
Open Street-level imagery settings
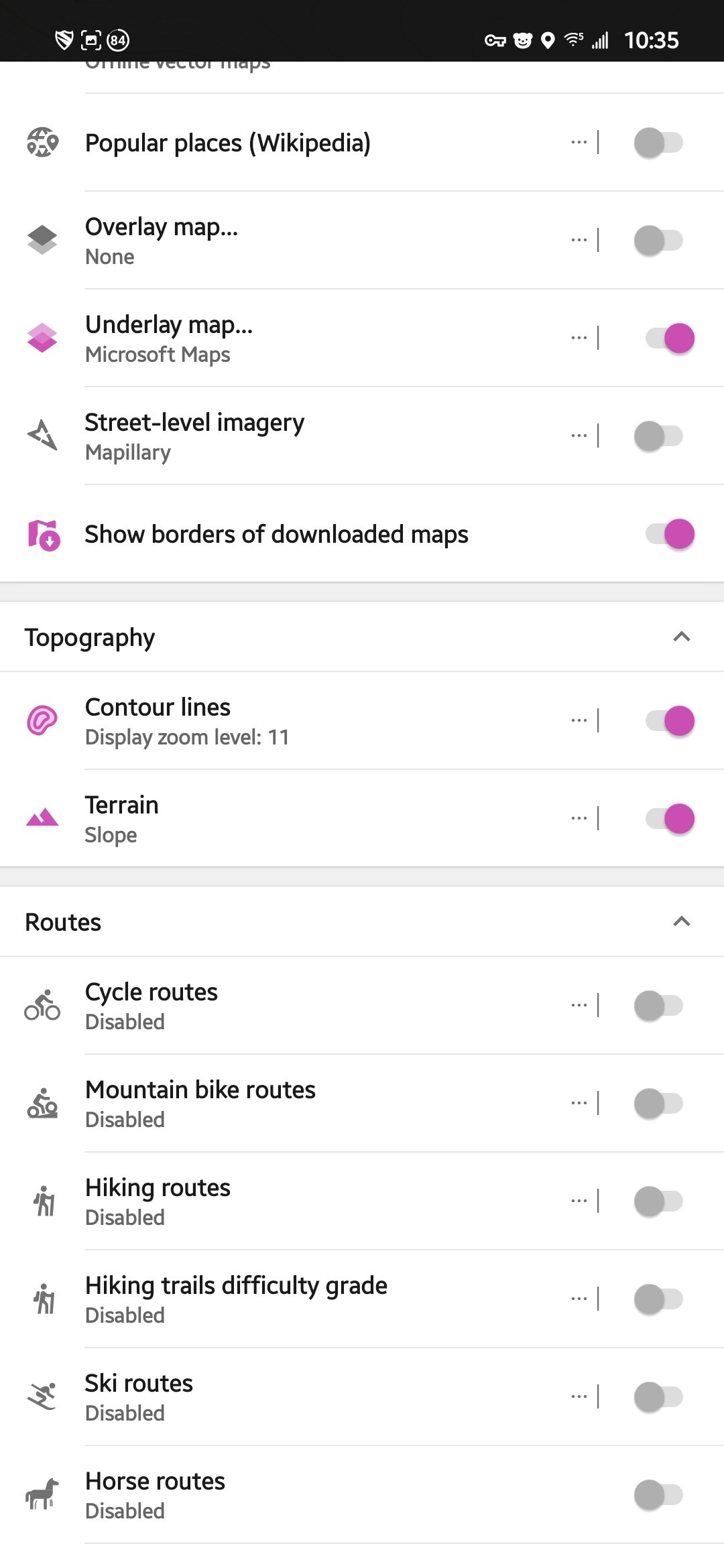point(579,436)
